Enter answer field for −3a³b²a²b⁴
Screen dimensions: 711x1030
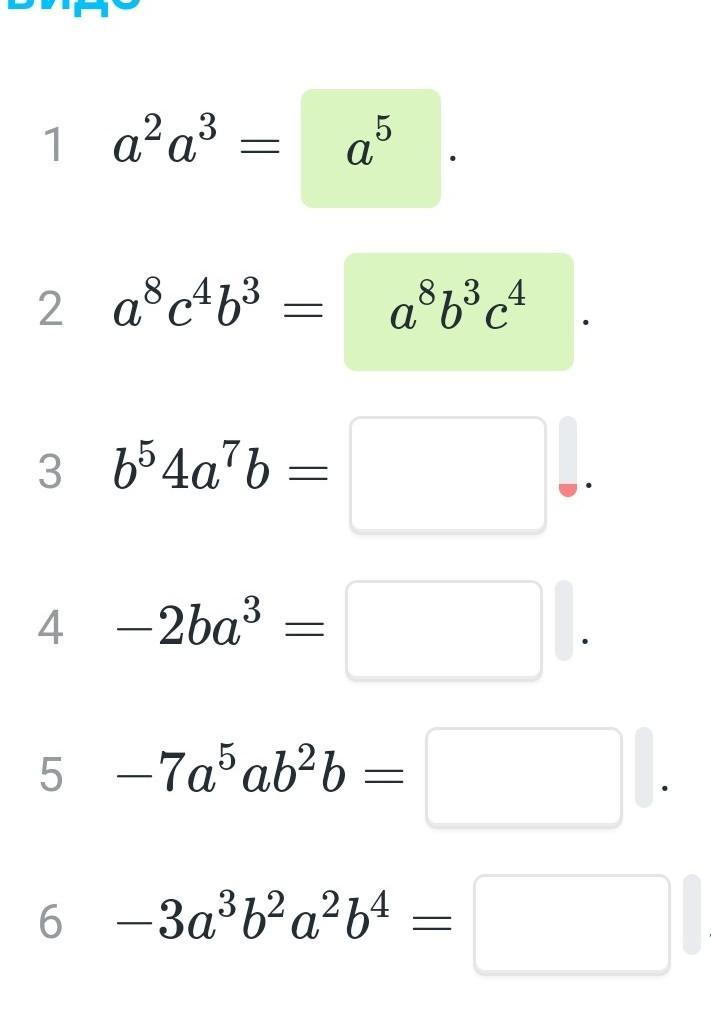[571, 923]
